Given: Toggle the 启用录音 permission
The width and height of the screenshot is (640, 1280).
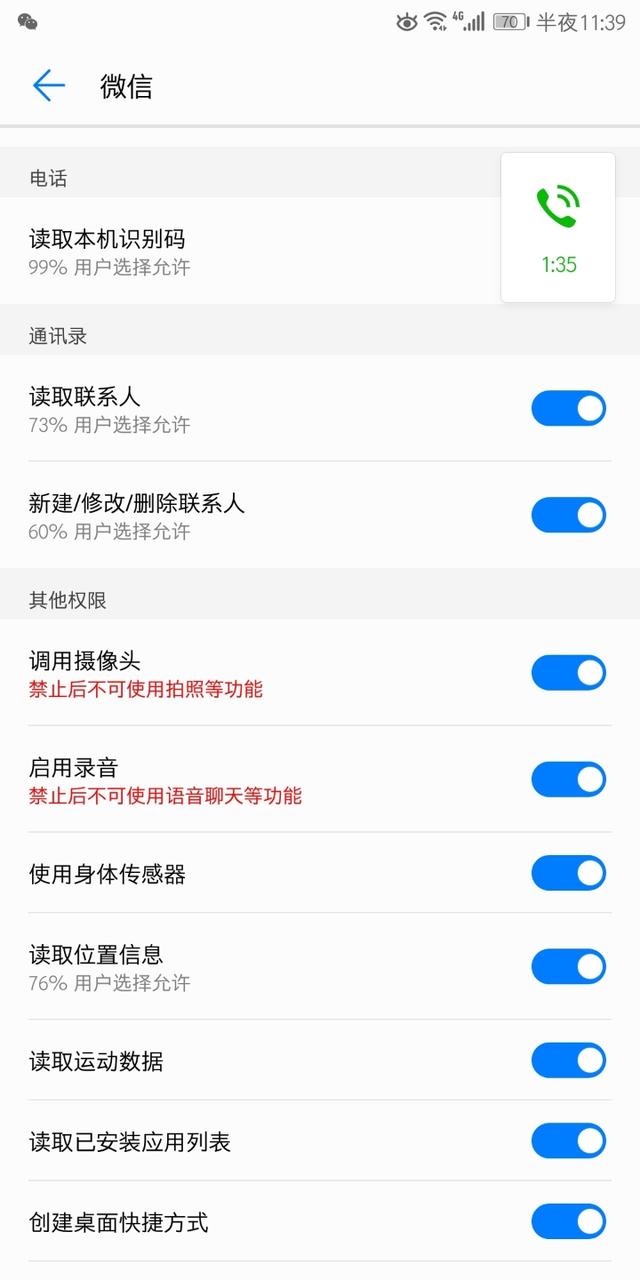Looking at the screenshot, I should tap(568, 779).
